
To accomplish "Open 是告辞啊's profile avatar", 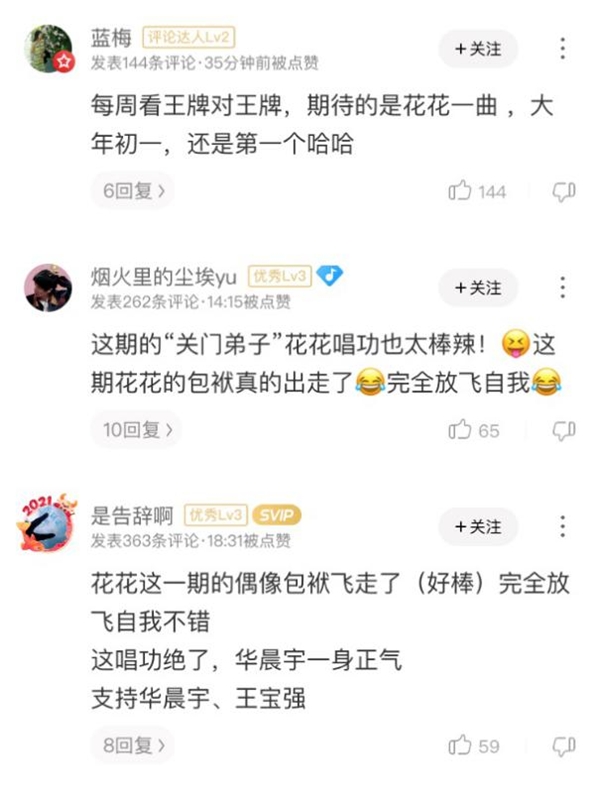I will (x=48, y=525).
